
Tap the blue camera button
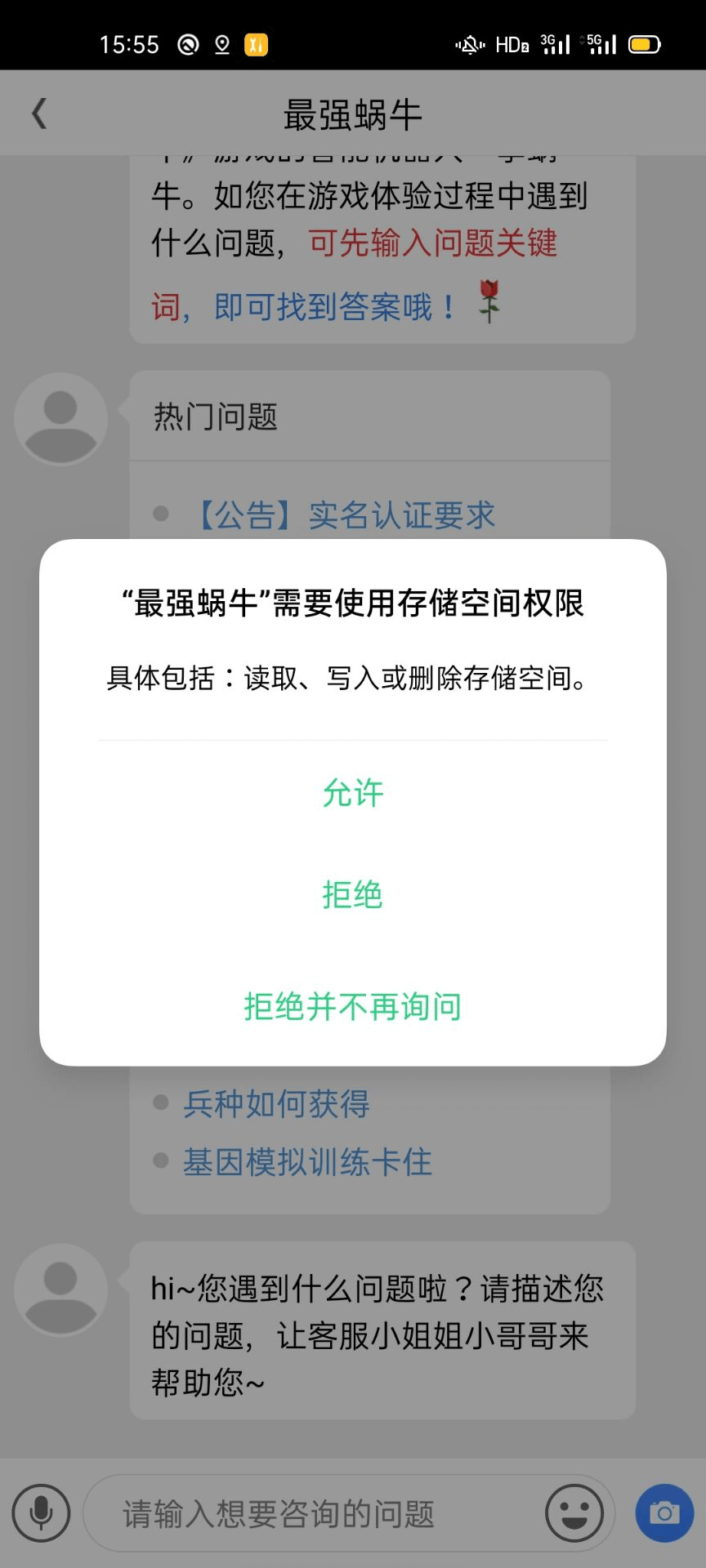664,1513
